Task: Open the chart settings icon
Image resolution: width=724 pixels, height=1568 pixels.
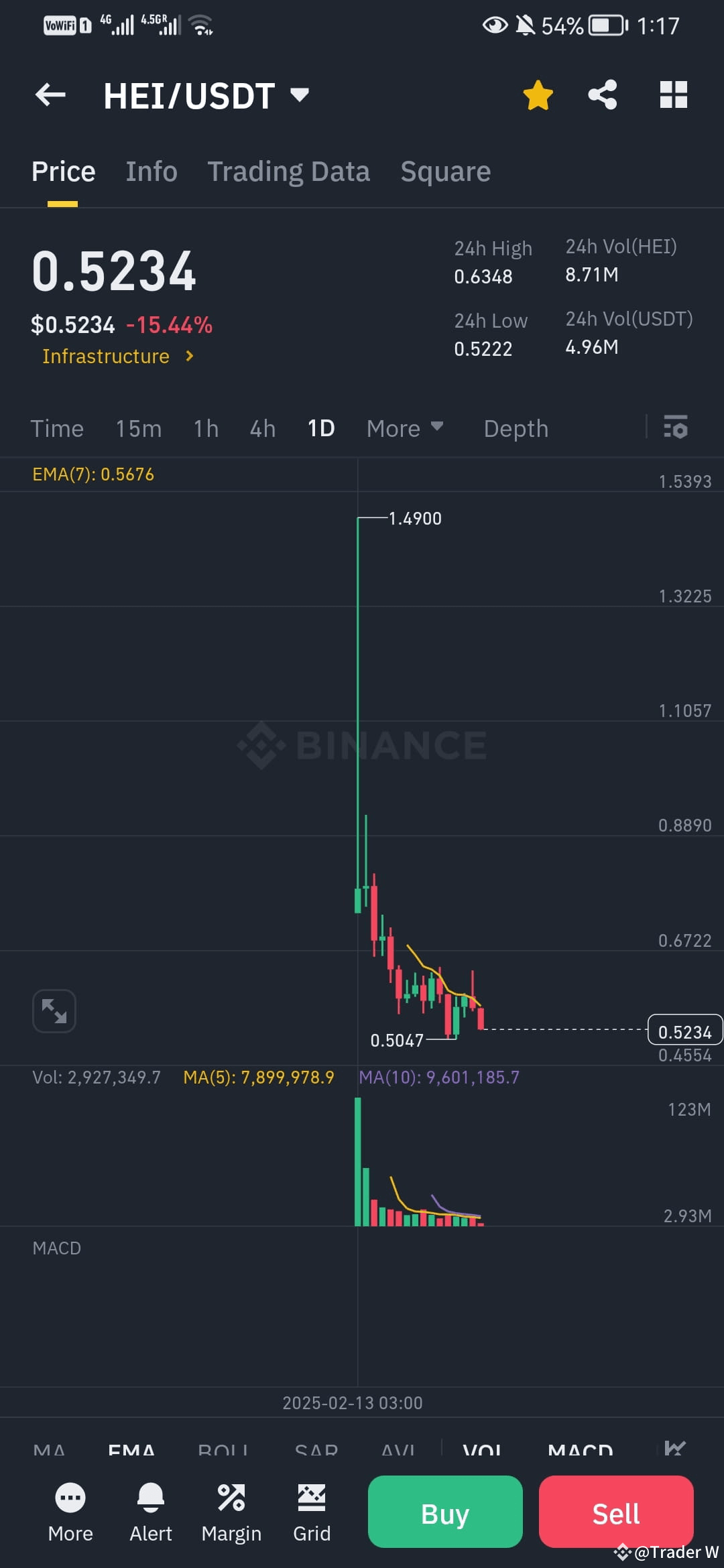Action: tap(675, 428)
